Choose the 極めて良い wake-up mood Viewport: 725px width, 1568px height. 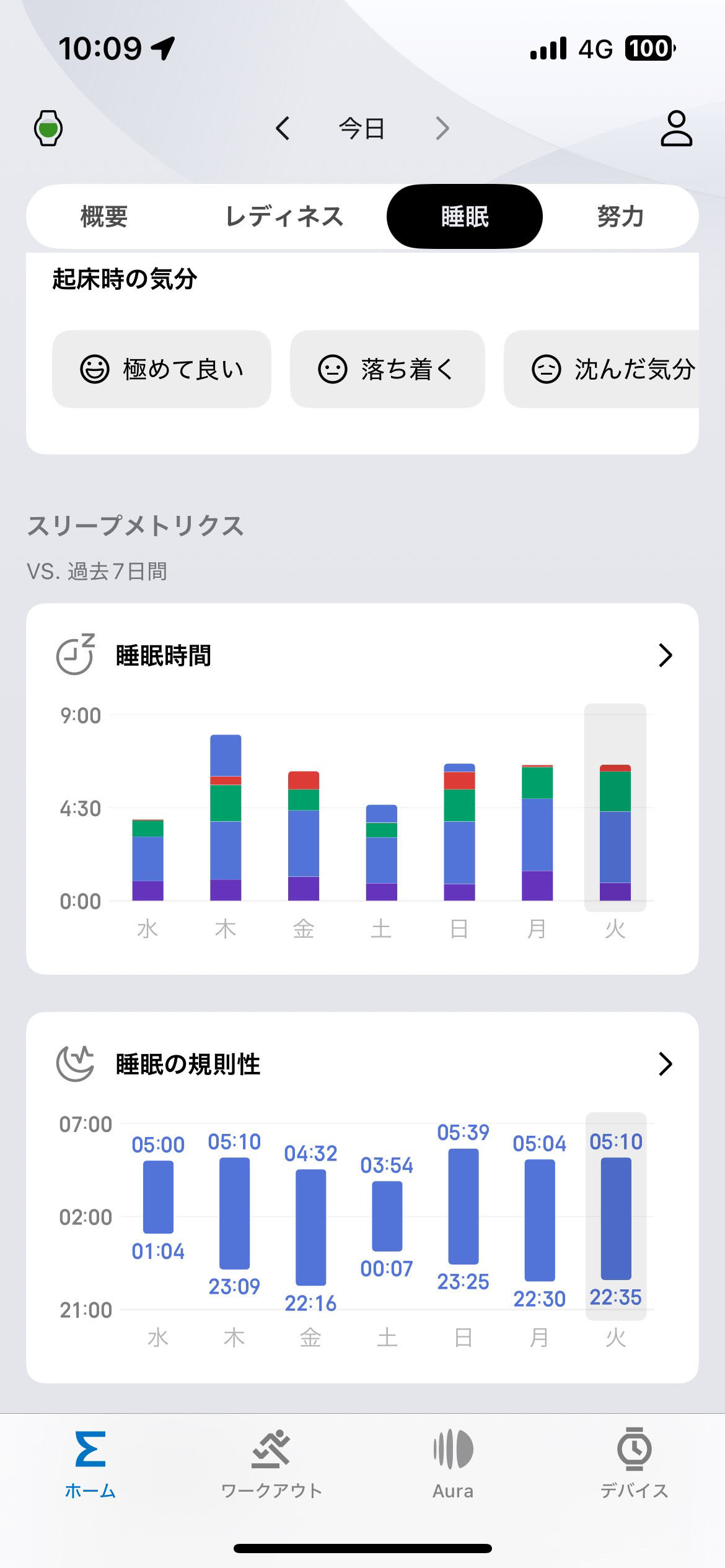click(162, 369)
